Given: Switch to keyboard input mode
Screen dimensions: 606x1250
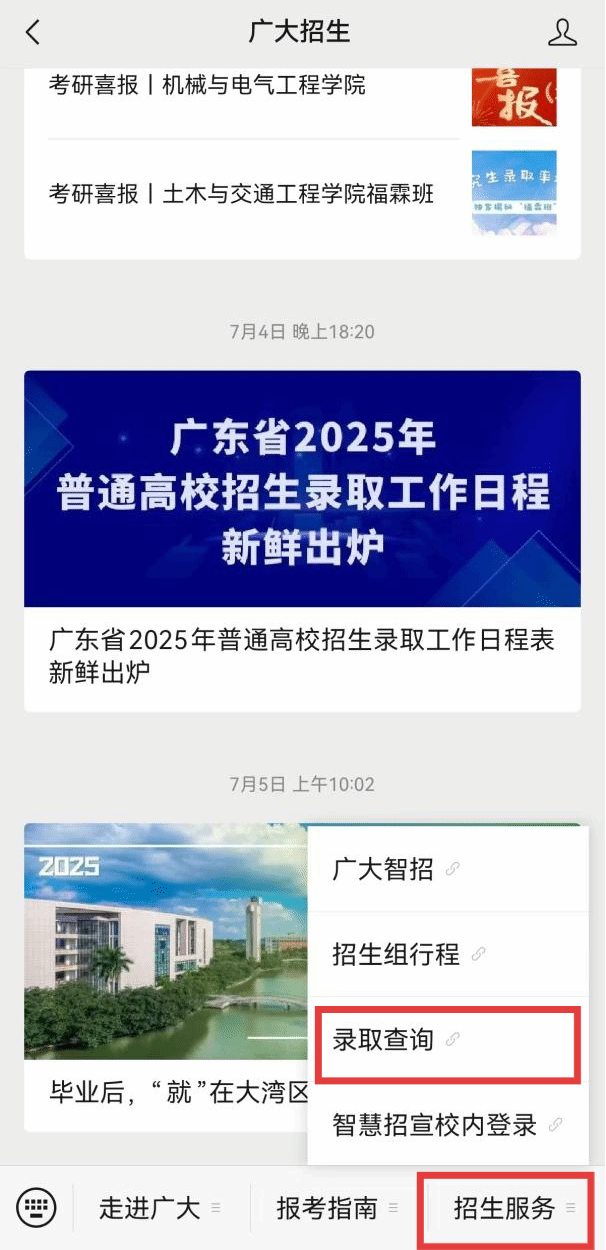Looking at the screenshot, I should tap(37, 1207).
